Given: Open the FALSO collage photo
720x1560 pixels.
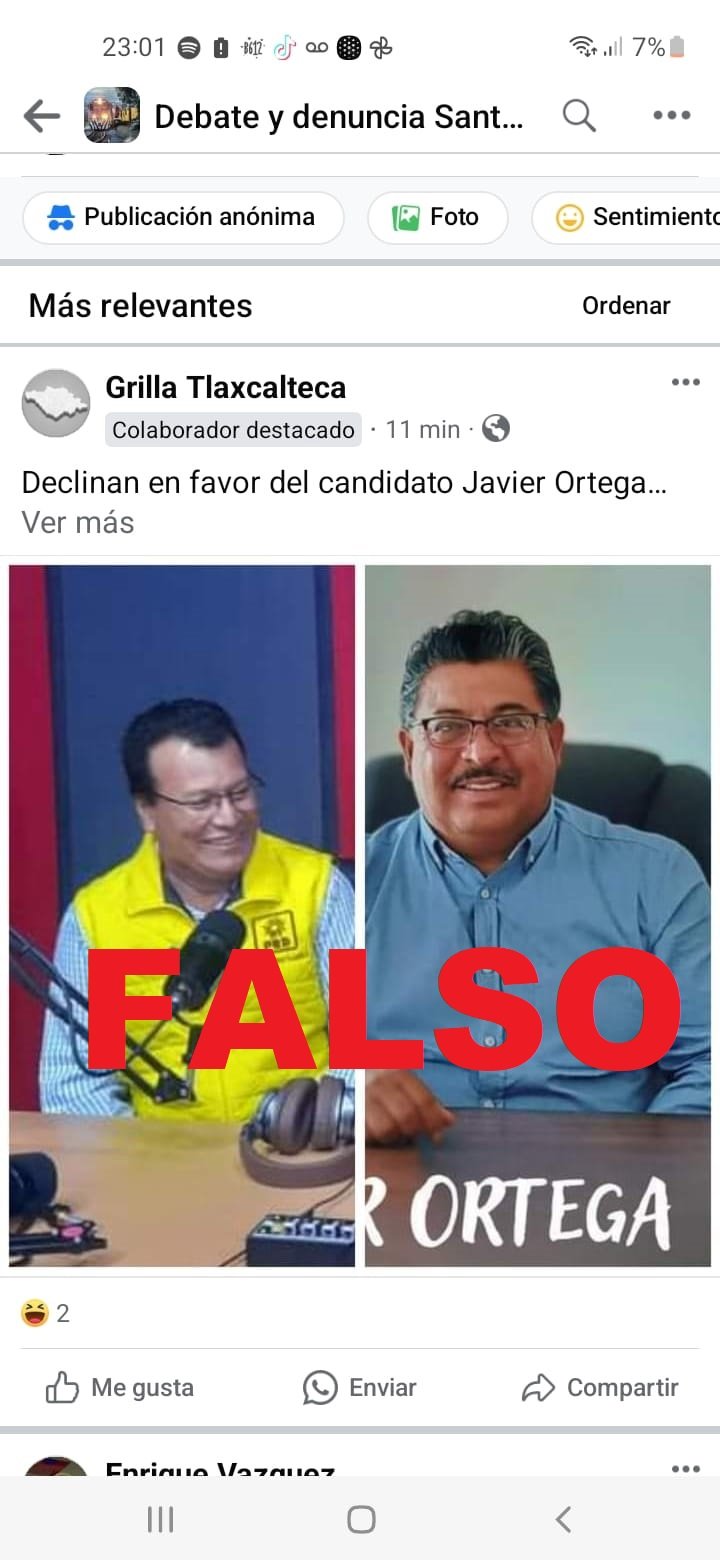Looking at the screenshot, I should 360,915.
